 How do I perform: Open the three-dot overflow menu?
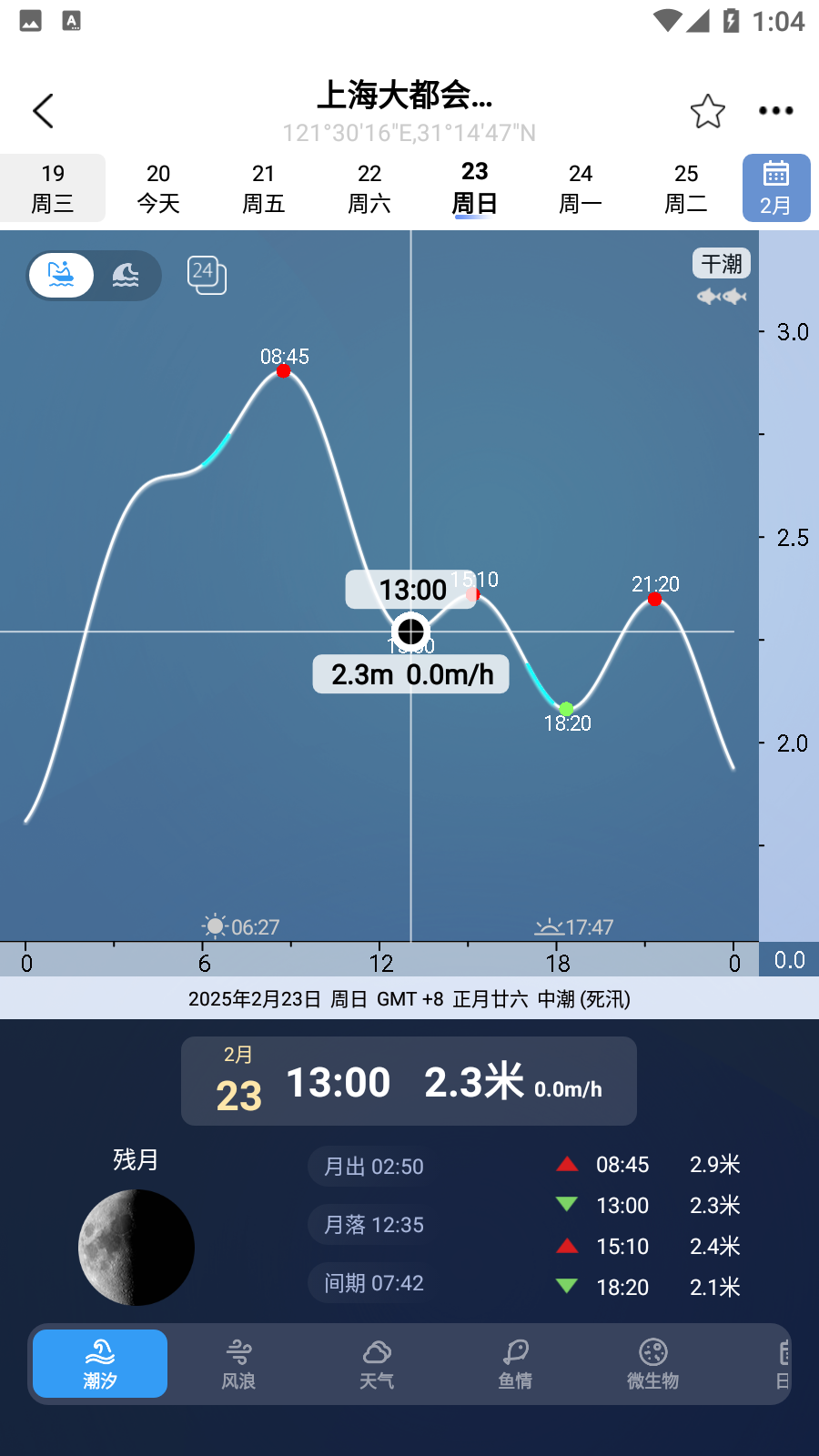pos(775,111)
